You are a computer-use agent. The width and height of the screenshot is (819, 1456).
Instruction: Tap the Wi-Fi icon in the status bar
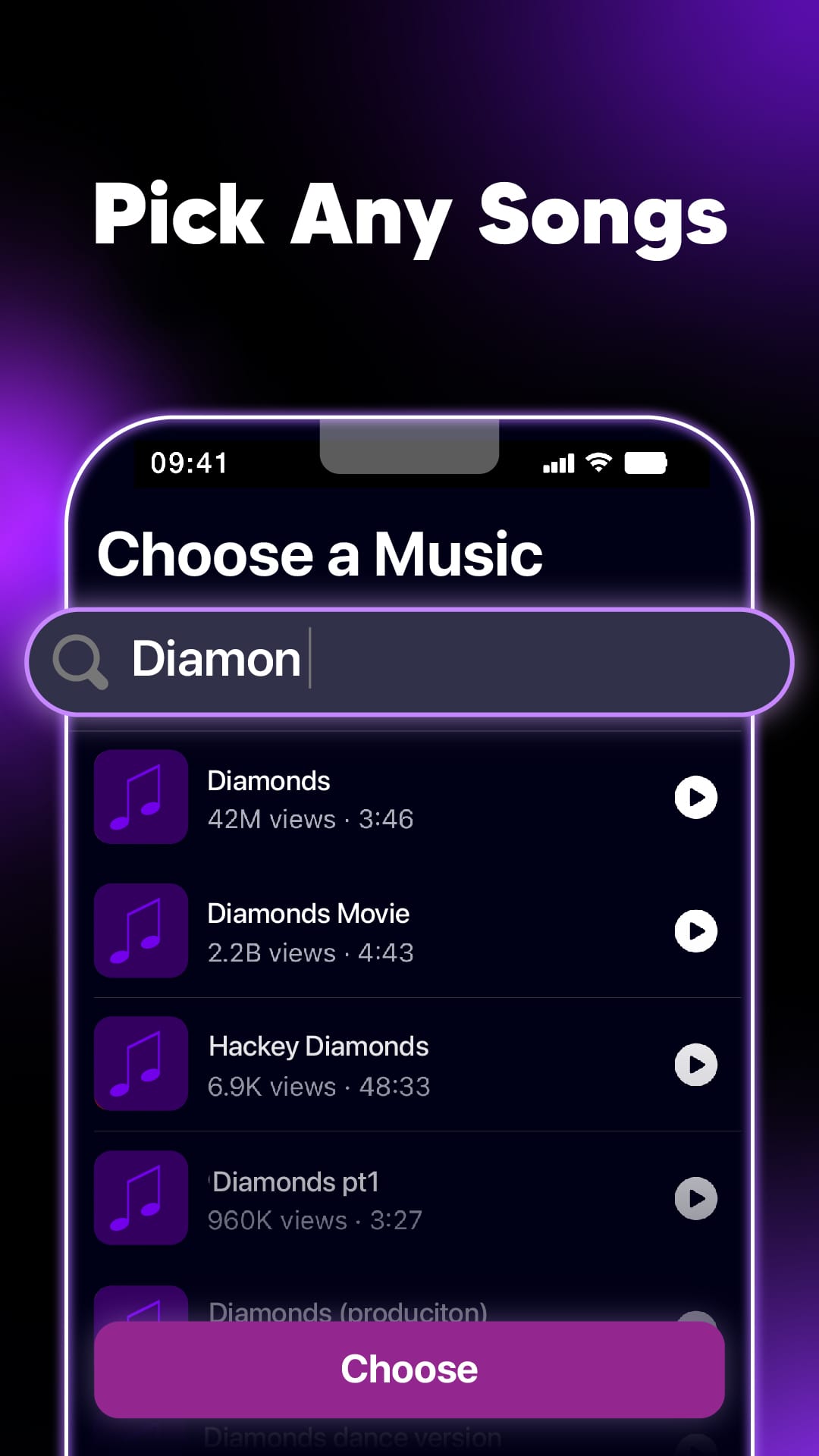(x=599, y=461)
